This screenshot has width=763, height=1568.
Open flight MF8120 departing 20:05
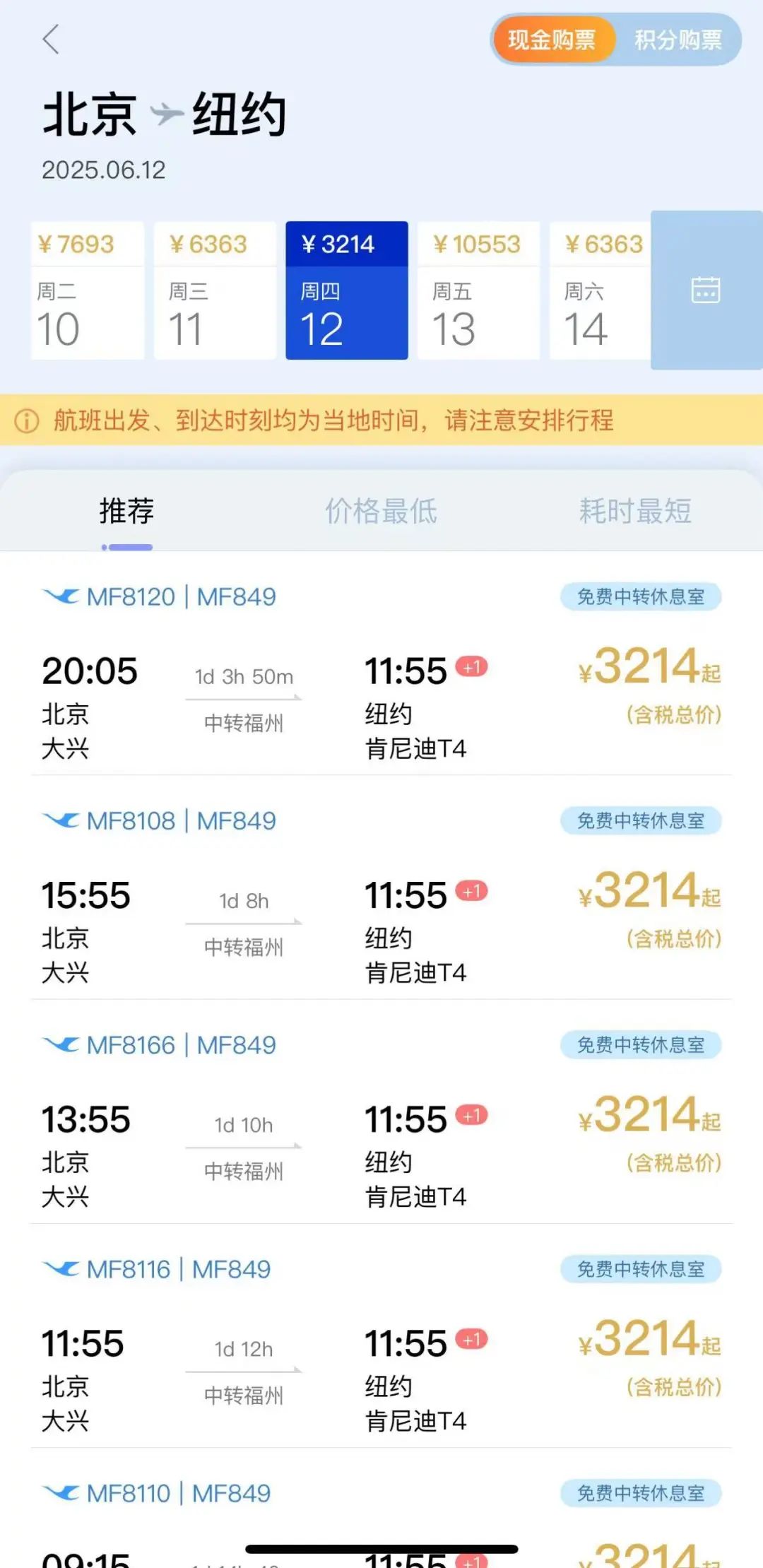[x=381, y=678]
